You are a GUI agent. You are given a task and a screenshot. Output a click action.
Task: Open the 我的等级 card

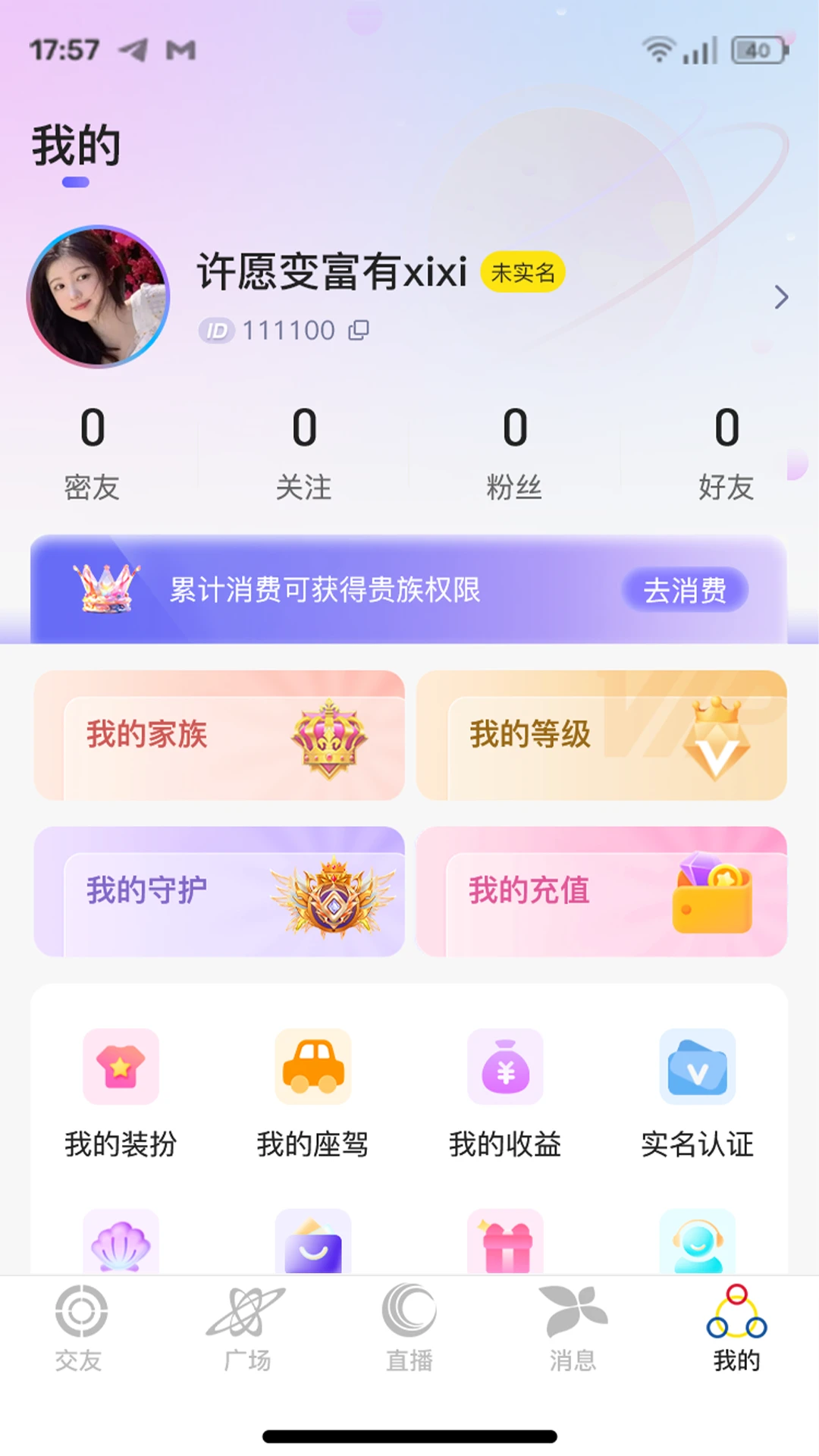tap(601, 735)
